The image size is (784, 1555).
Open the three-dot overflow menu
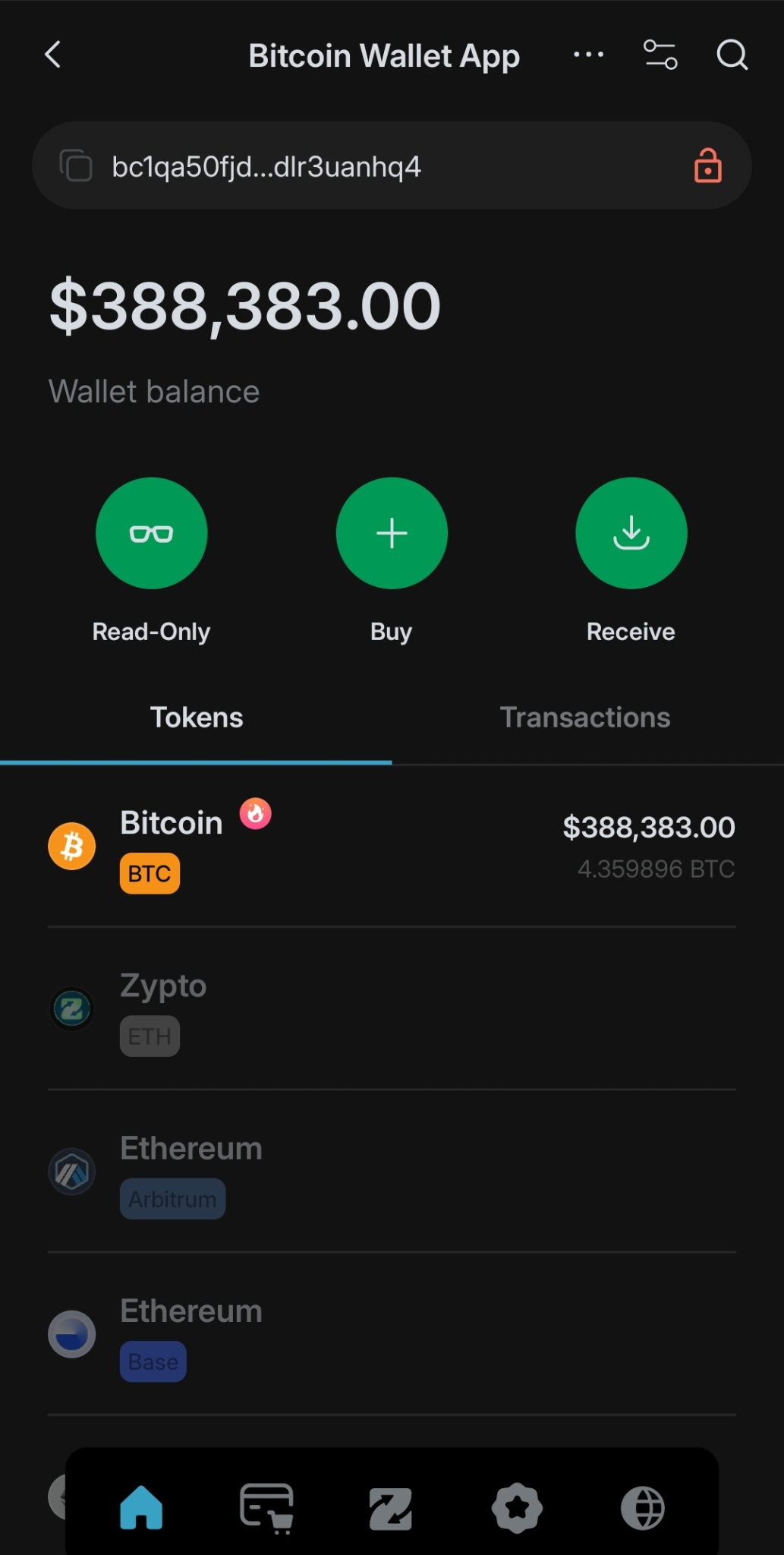coord(588,54)
